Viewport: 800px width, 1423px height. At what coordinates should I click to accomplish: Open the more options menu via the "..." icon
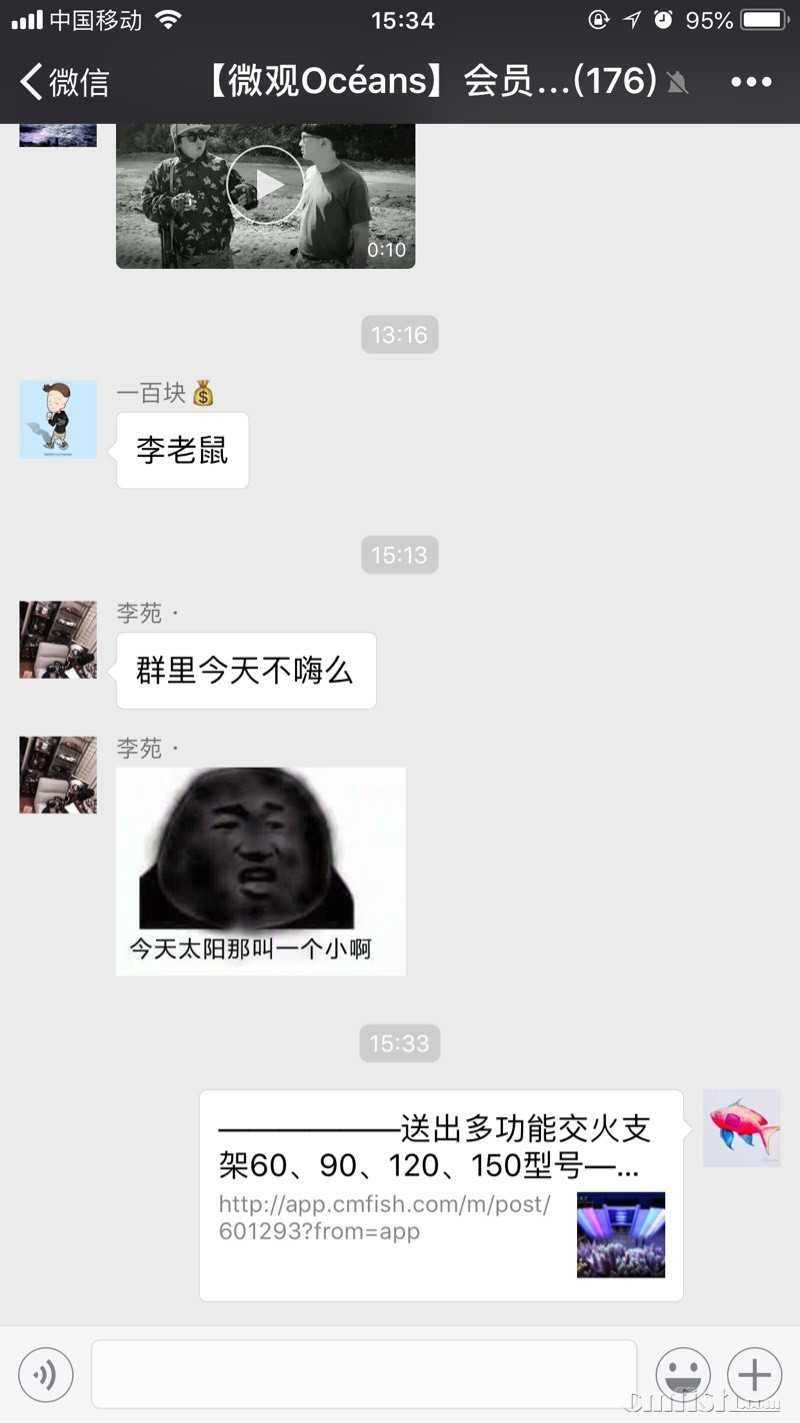[752, 81]
